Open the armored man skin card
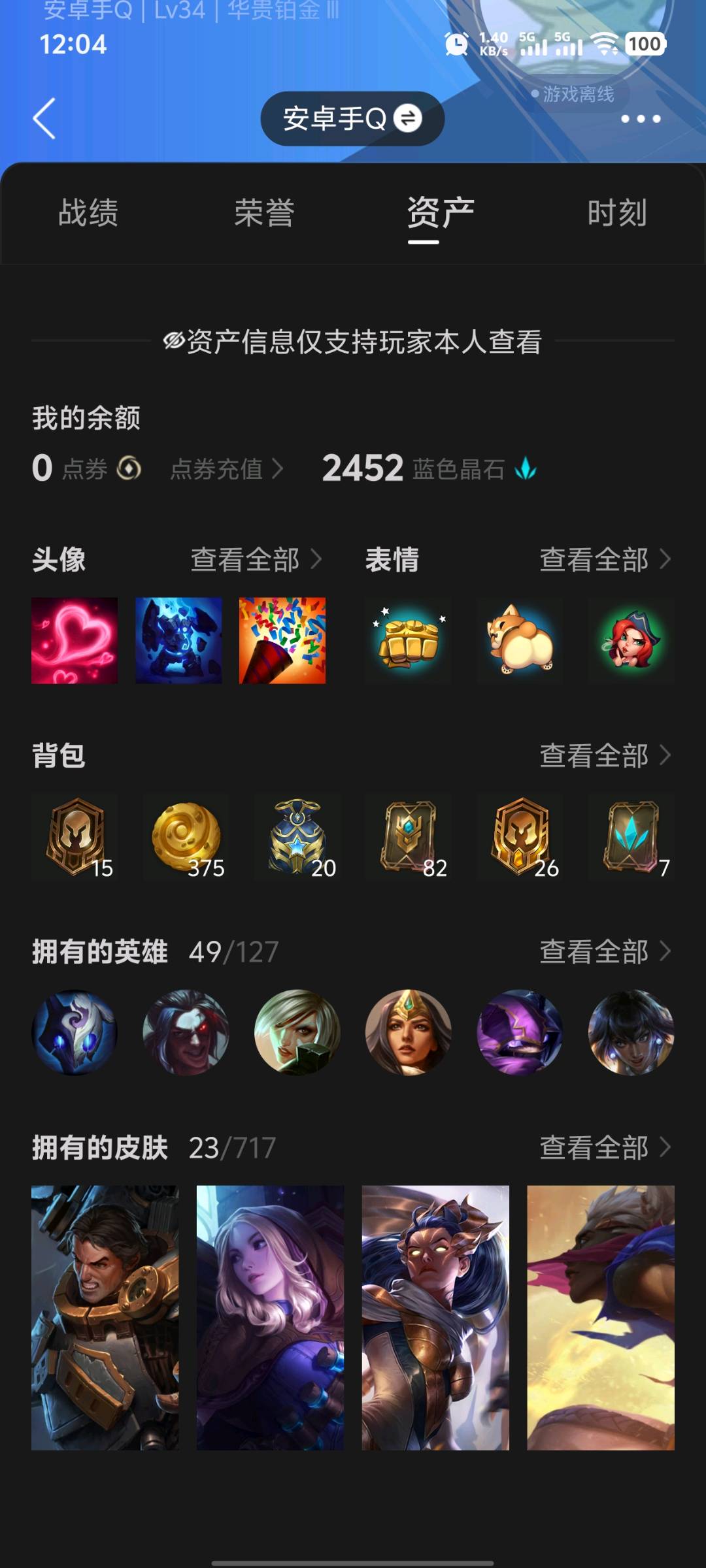Viewport: 706px width, 1568px height. [x=105, y=1318]
